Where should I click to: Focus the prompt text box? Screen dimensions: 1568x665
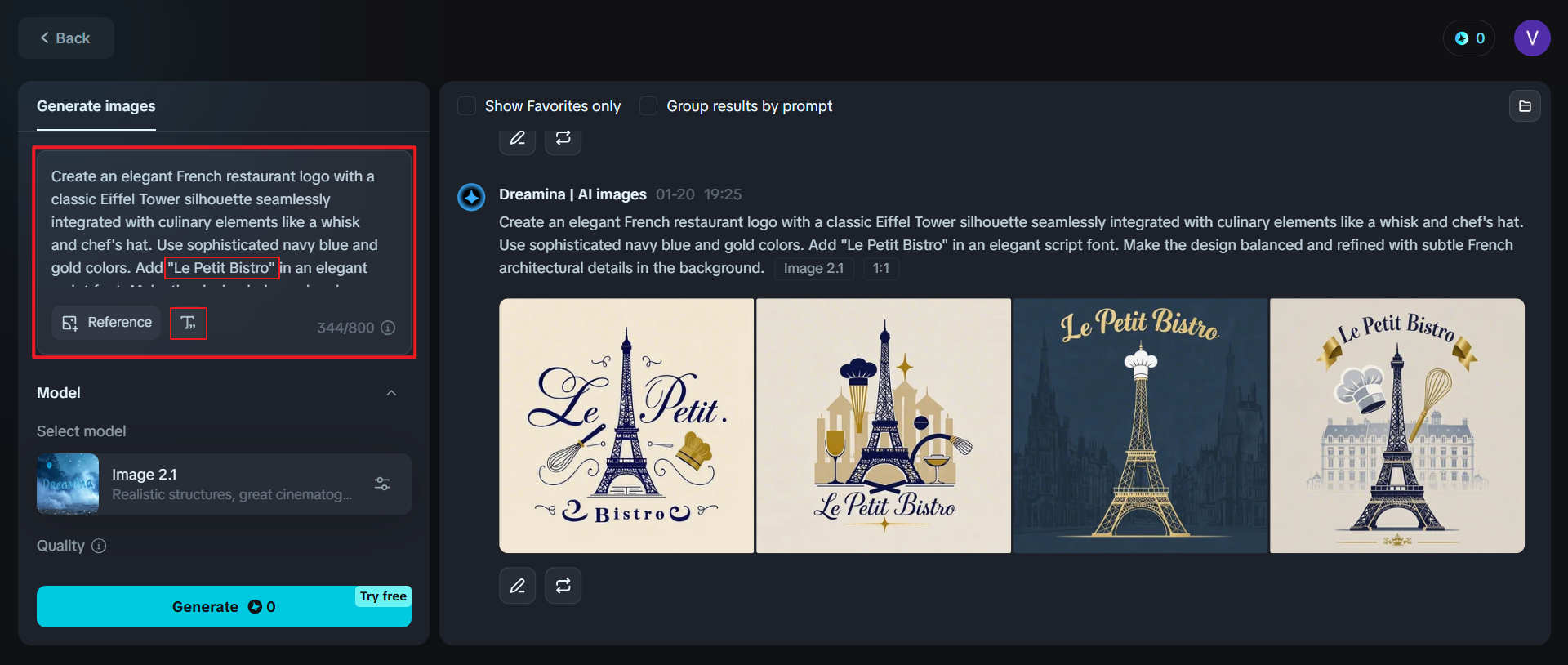pyautogui.click(x=220, y=221)
